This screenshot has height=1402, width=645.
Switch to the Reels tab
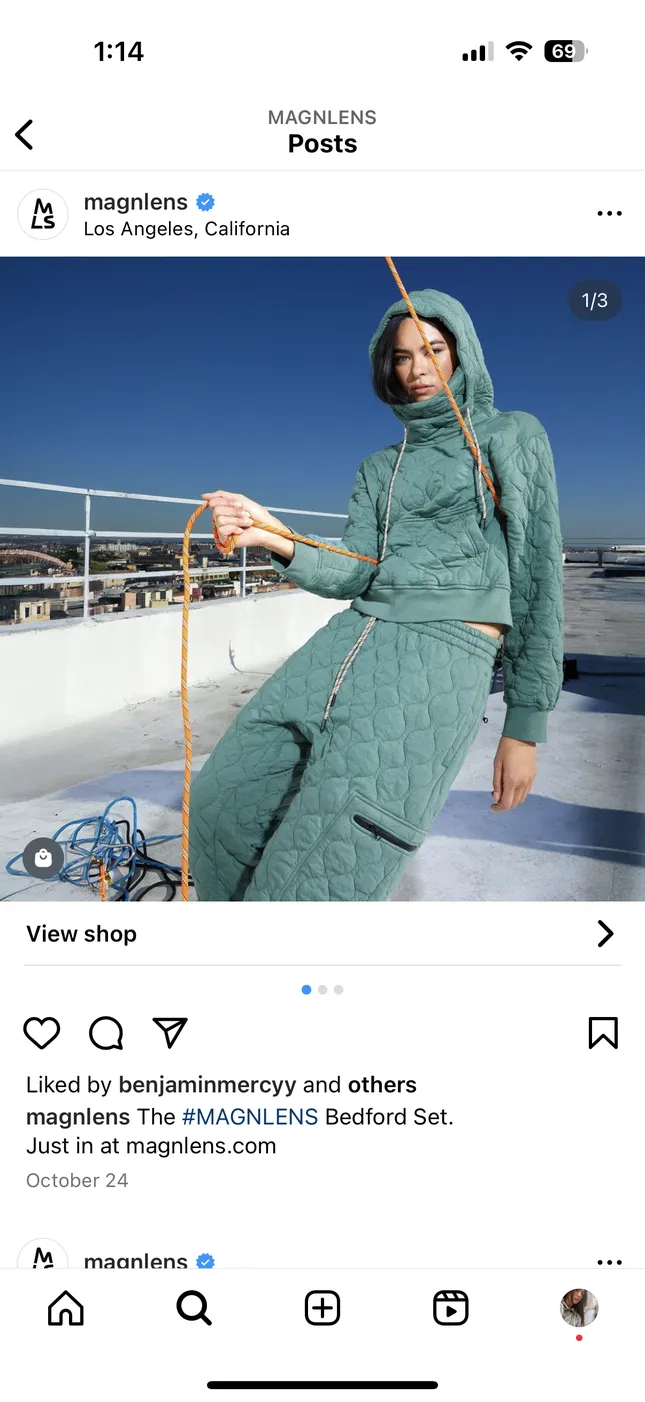pos(450,1308)
